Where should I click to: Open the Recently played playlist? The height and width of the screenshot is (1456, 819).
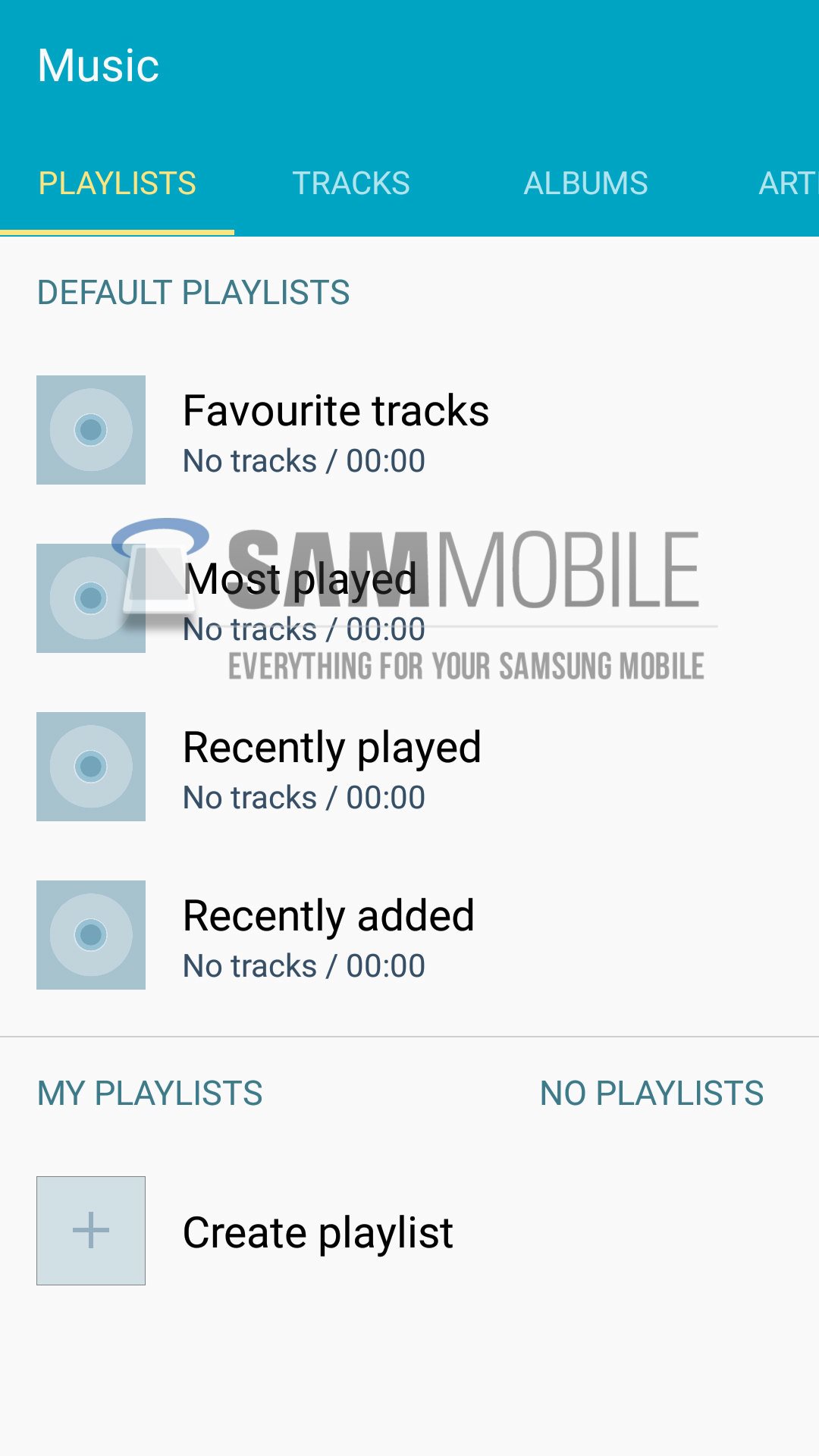click(x=331, y=767)
